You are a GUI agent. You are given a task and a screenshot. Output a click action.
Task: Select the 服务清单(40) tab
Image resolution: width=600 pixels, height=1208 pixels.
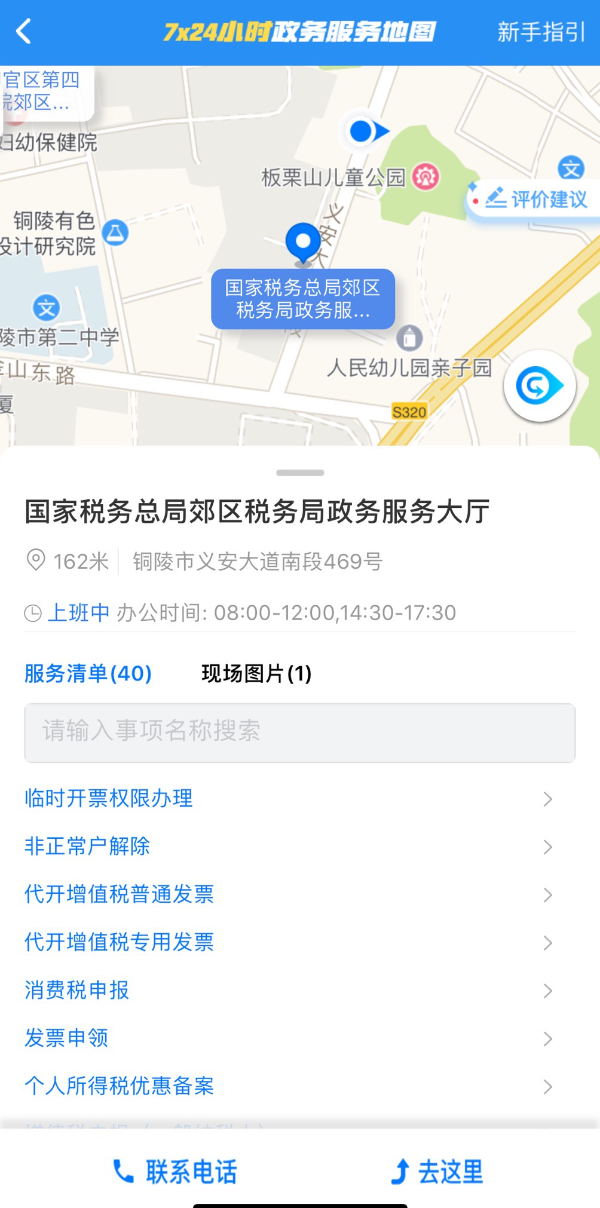pyautogui.click(x=88, y=674)
